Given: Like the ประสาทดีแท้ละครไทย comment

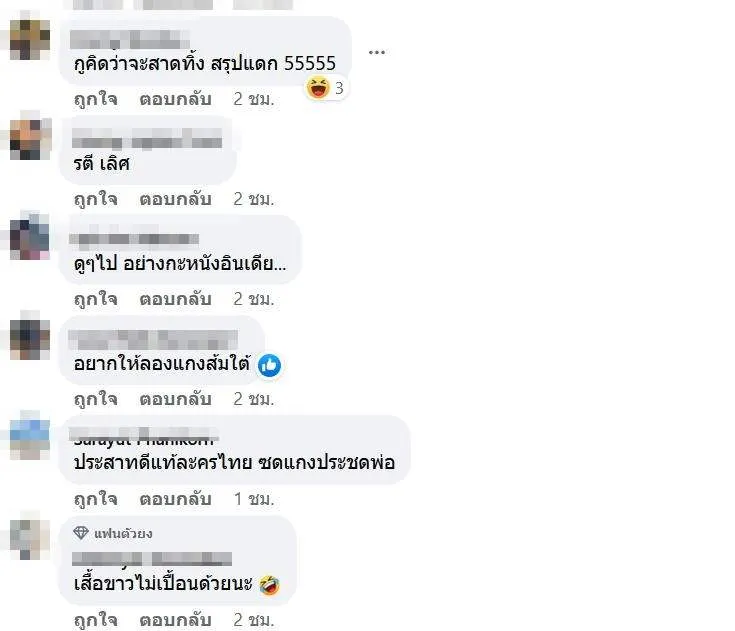Looking at the screenshot, I should (x=95, y=498).
